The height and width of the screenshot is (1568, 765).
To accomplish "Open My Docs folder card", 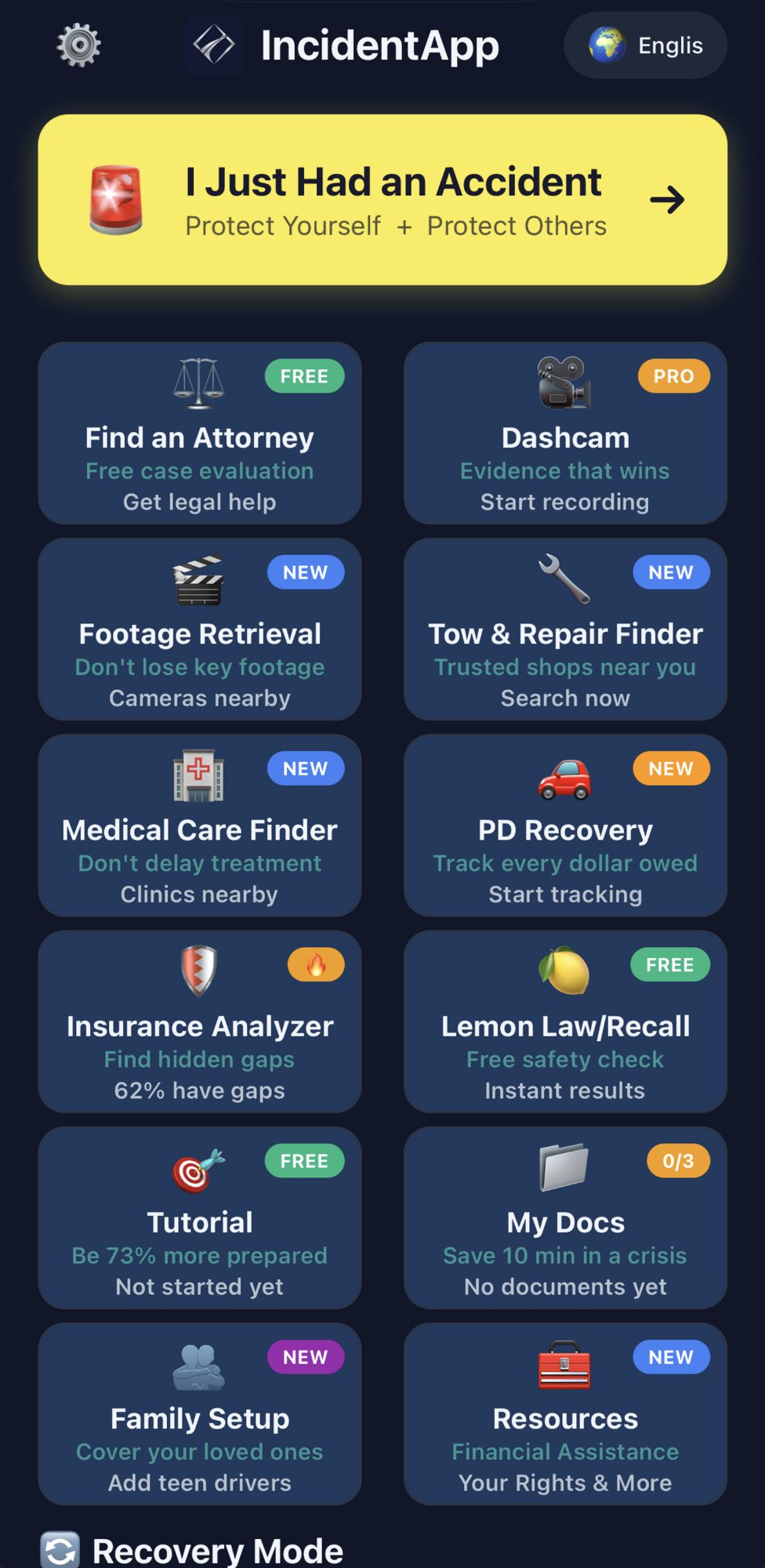I will (565, 1218).
